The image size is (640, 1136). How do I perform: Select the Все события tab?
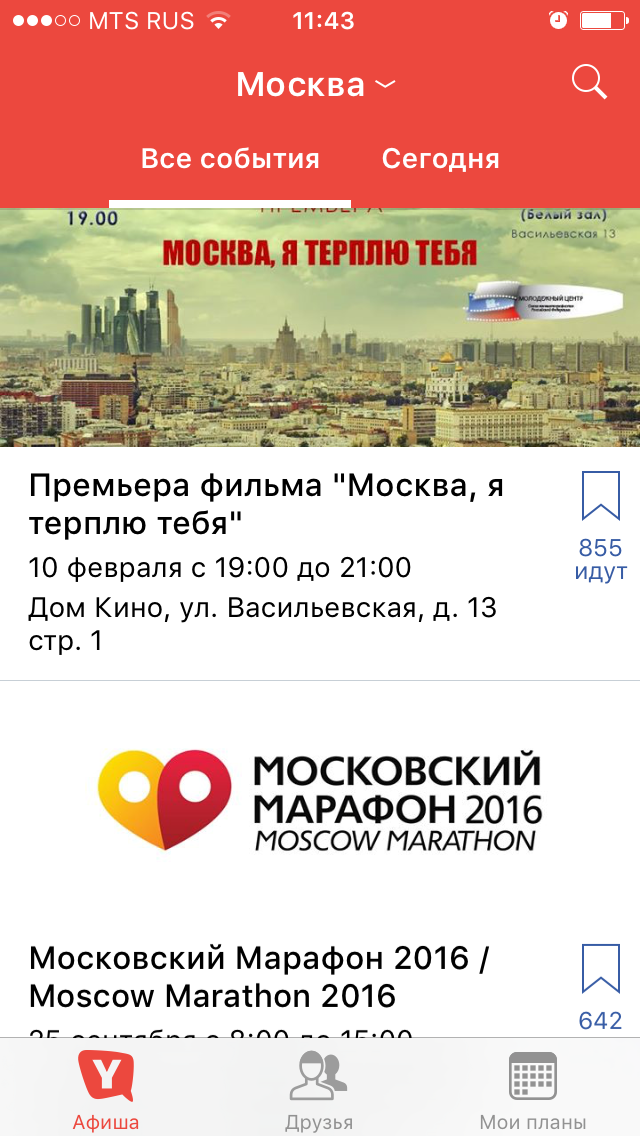click(x=230, y=159)
